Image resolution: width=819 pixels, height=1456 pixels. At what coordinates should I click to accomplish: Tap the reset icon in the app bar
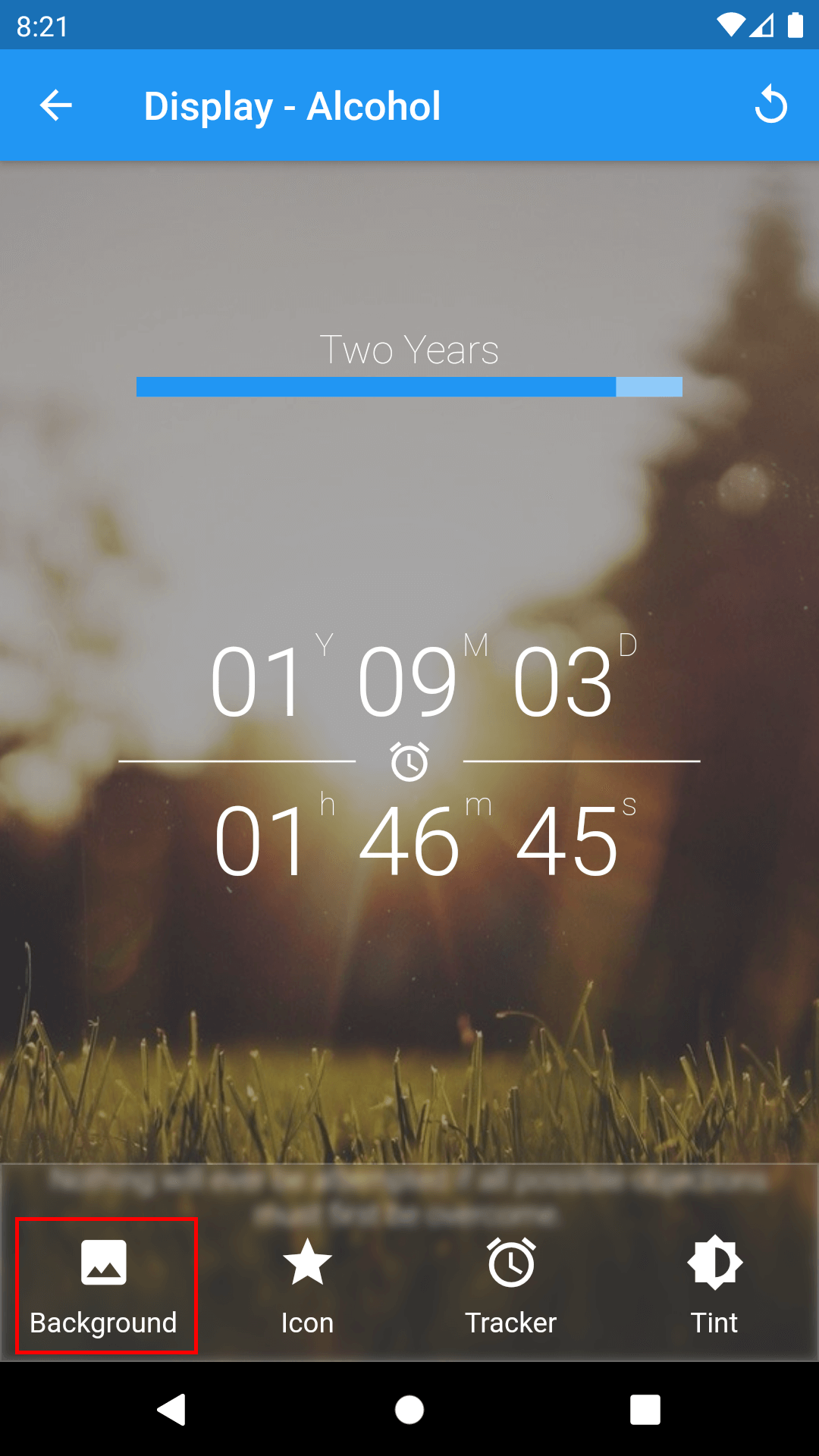coord(770,105)
